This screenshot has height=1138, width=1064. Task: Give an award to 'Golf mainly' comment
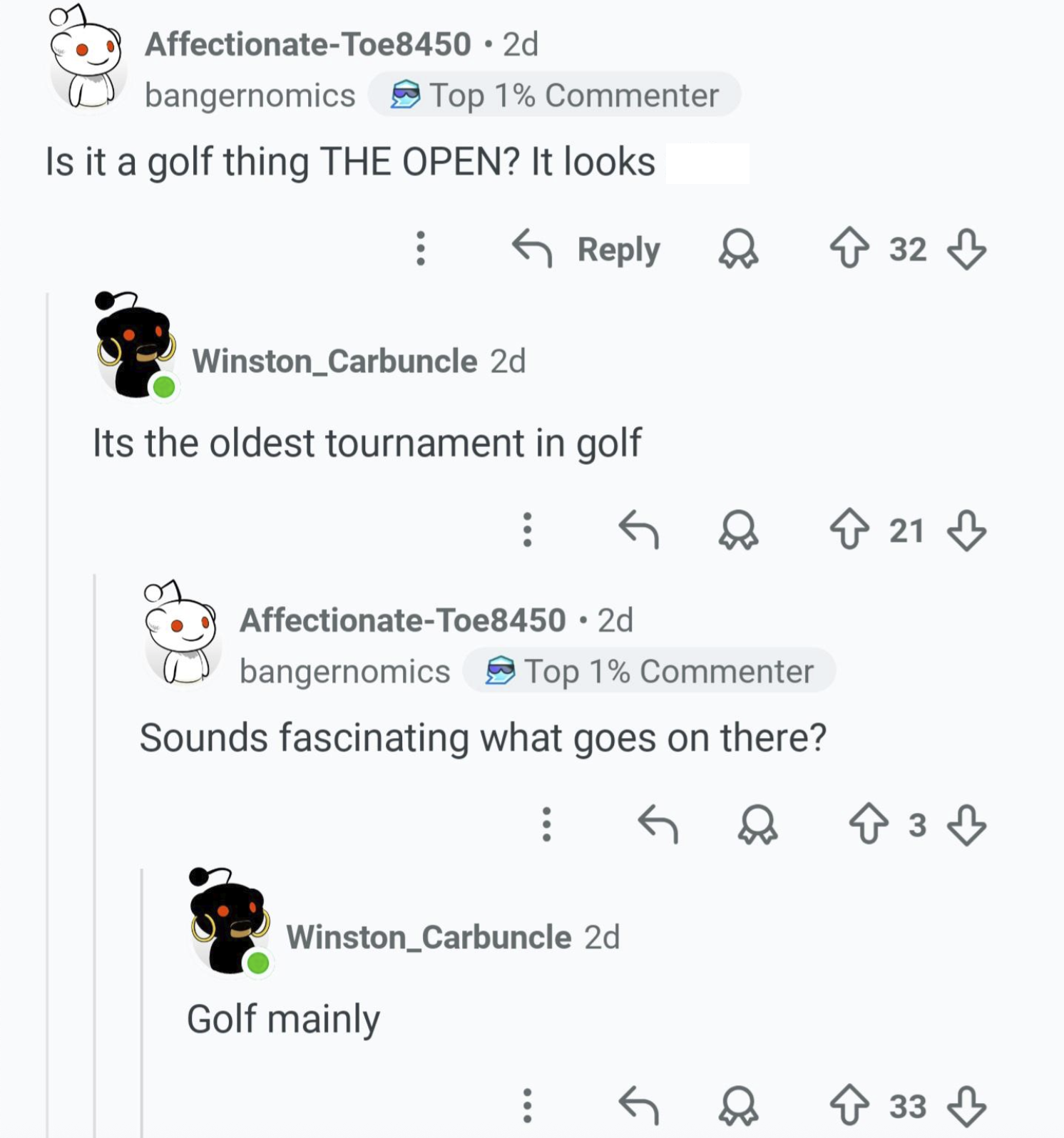(x=738, y=1106)
